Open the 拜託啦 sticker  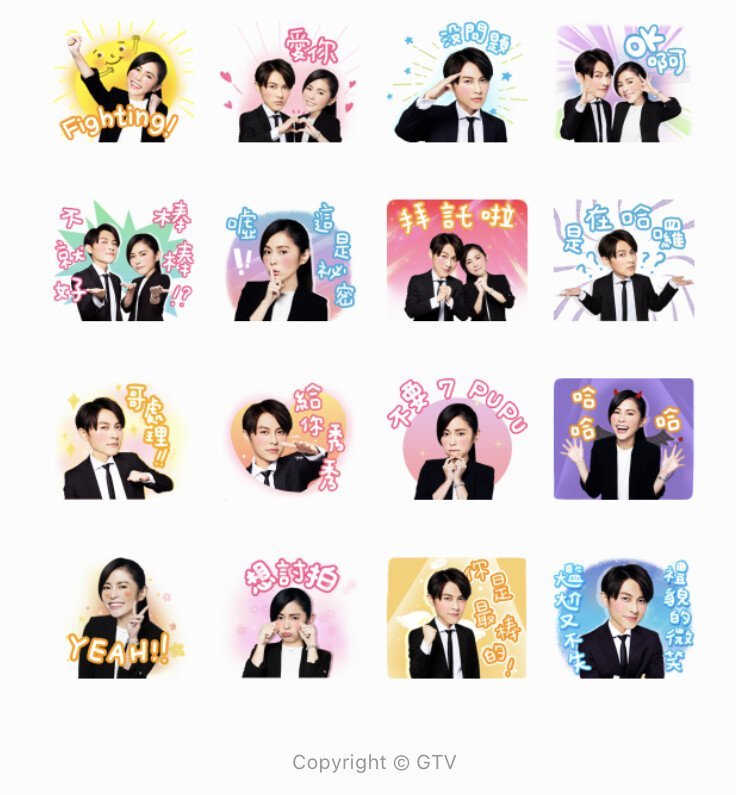457,262
